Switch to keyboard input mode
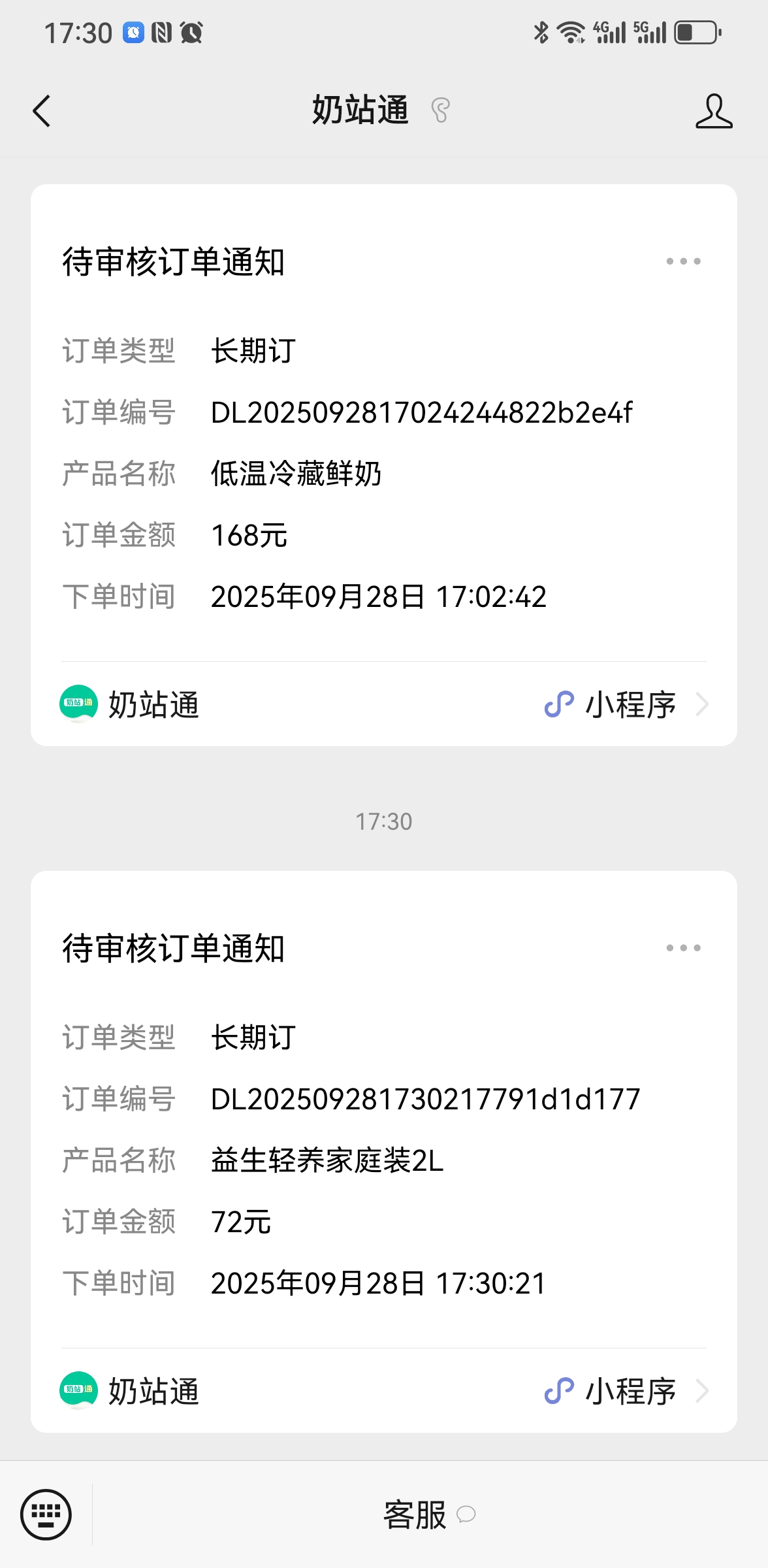 (x=46, y=1514)
